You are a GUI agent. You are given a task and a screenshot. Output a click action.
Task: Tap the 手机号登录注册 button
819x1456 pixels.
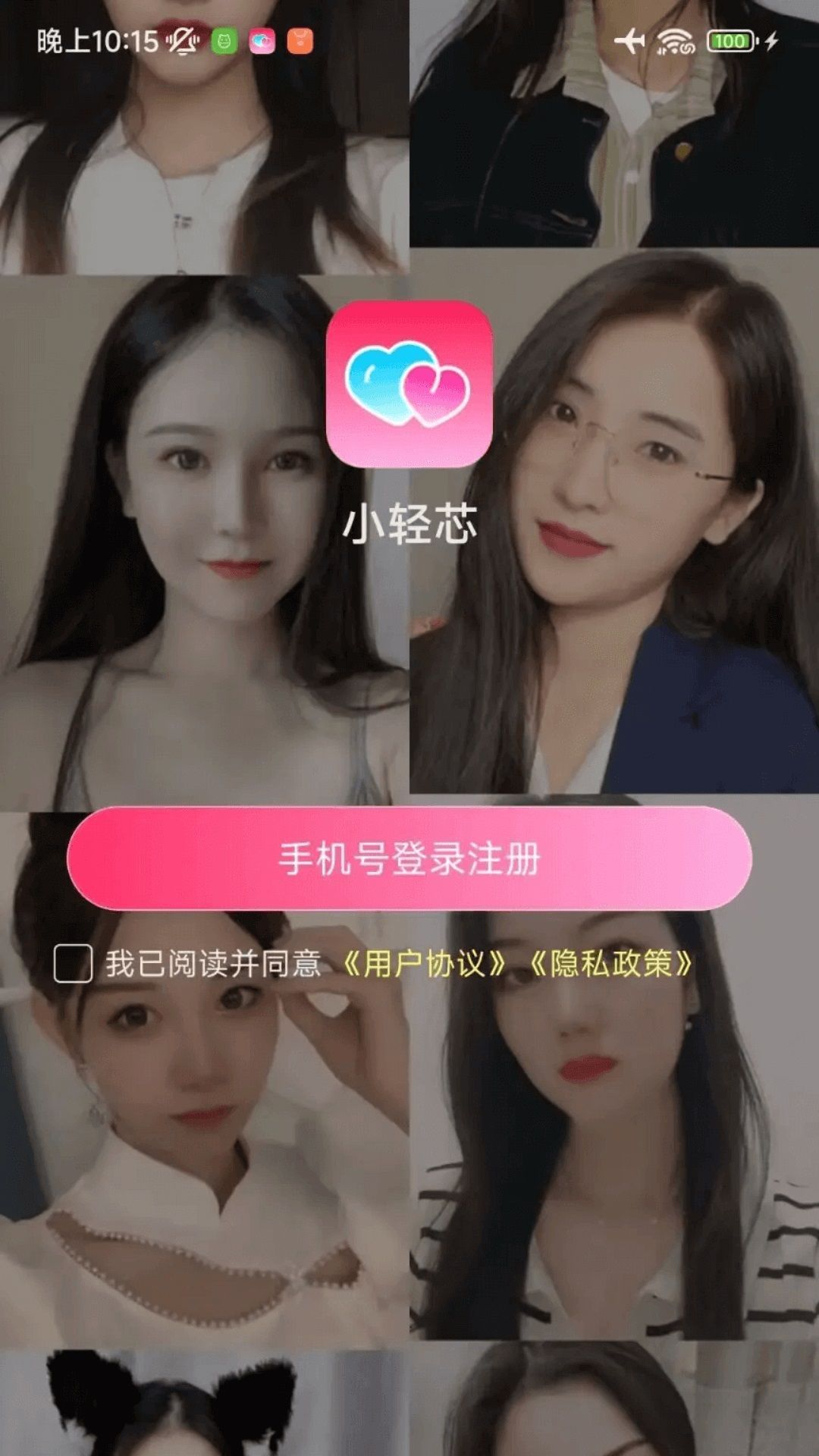point(409,858)
